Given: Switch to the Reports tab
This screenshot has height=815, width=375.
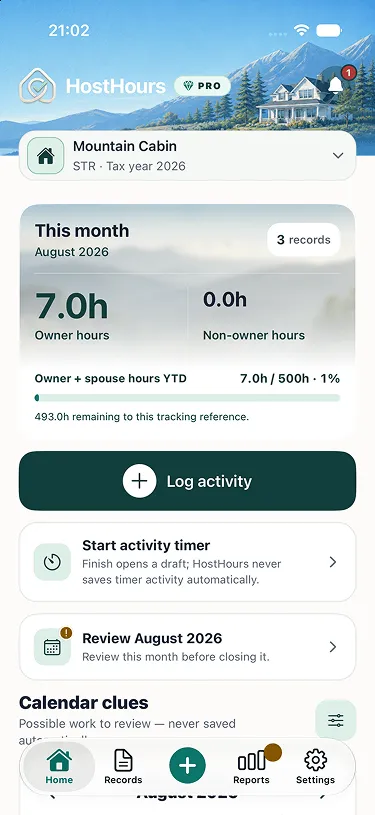Looking at the screenshot, I should coord(252,767).
